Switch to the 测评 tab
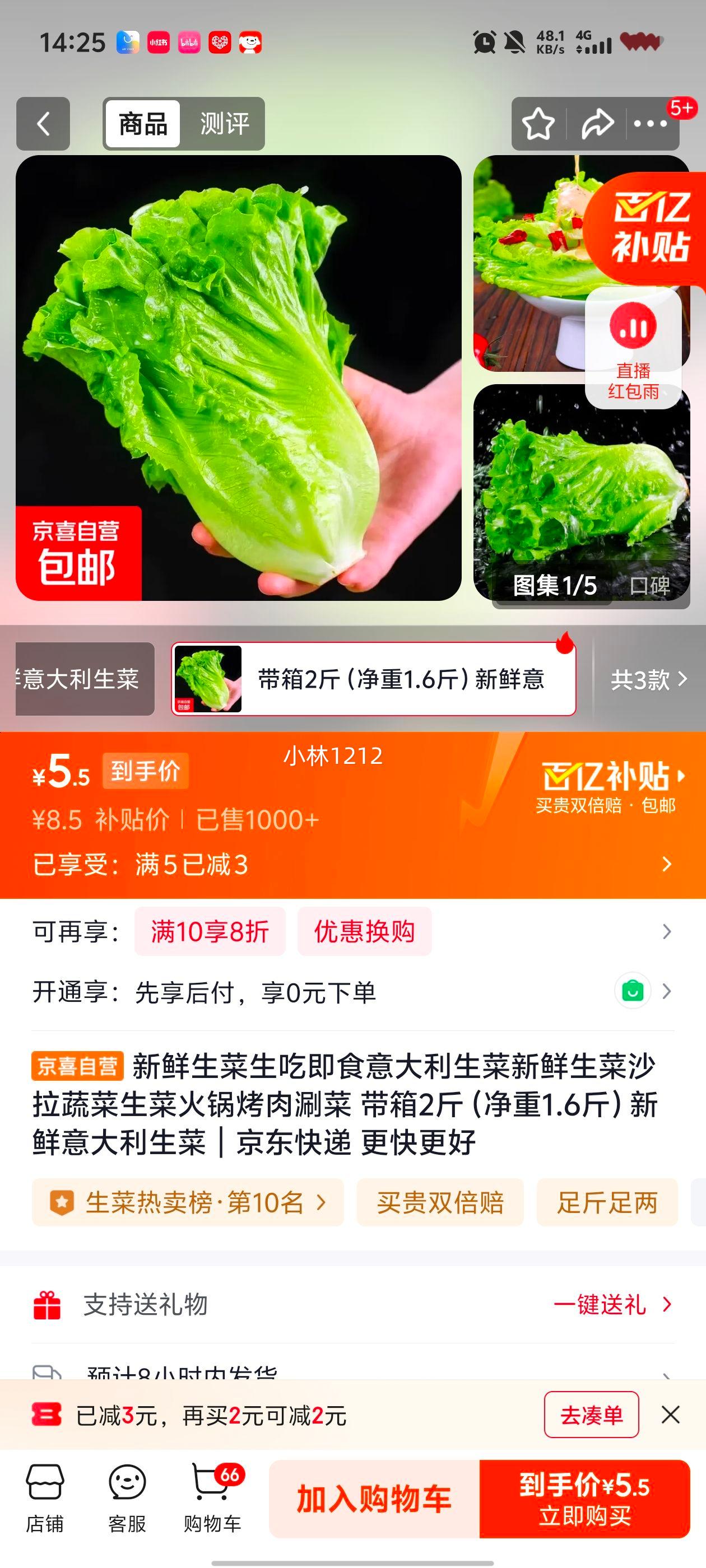The image size is (706, 1568). click(224, 124)
